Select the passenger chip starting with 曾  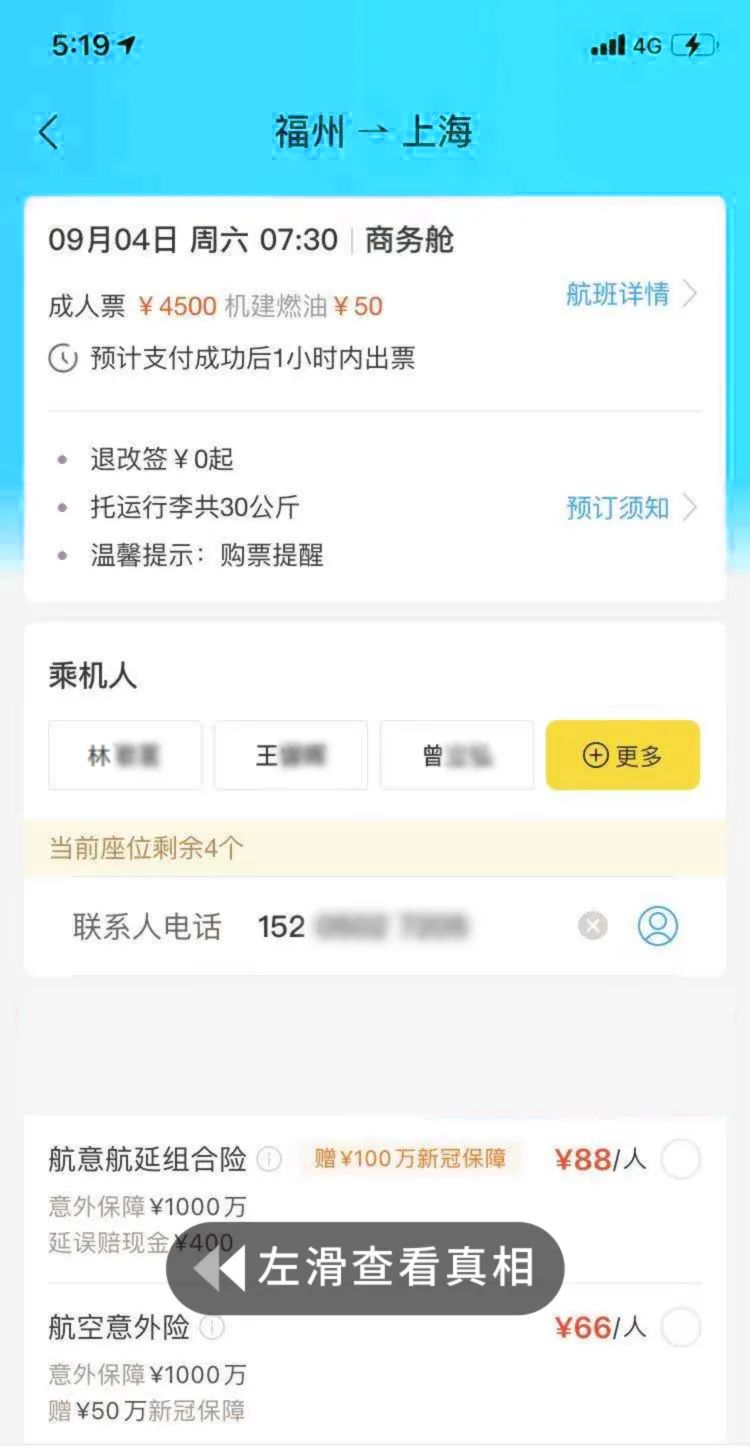(x=457, y=755)
